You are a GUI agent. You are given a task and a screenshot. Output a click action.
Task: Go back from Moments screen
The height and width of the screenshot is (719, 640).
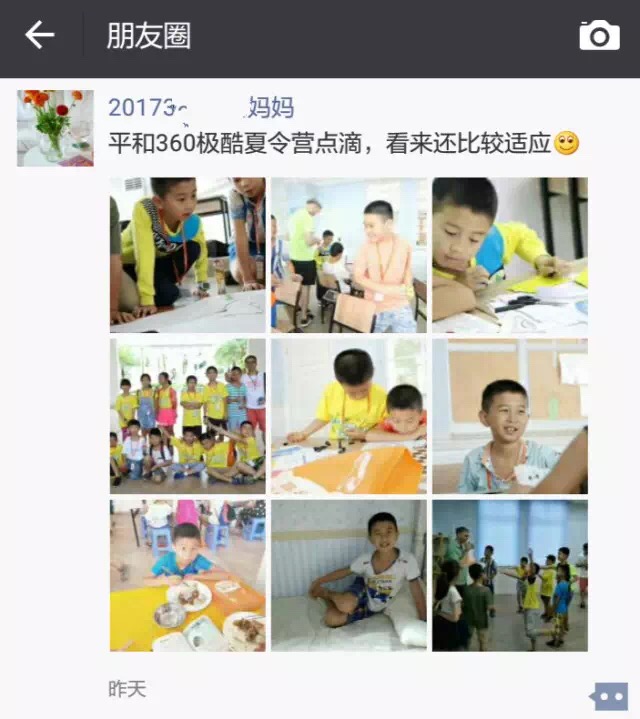[40, 37]
